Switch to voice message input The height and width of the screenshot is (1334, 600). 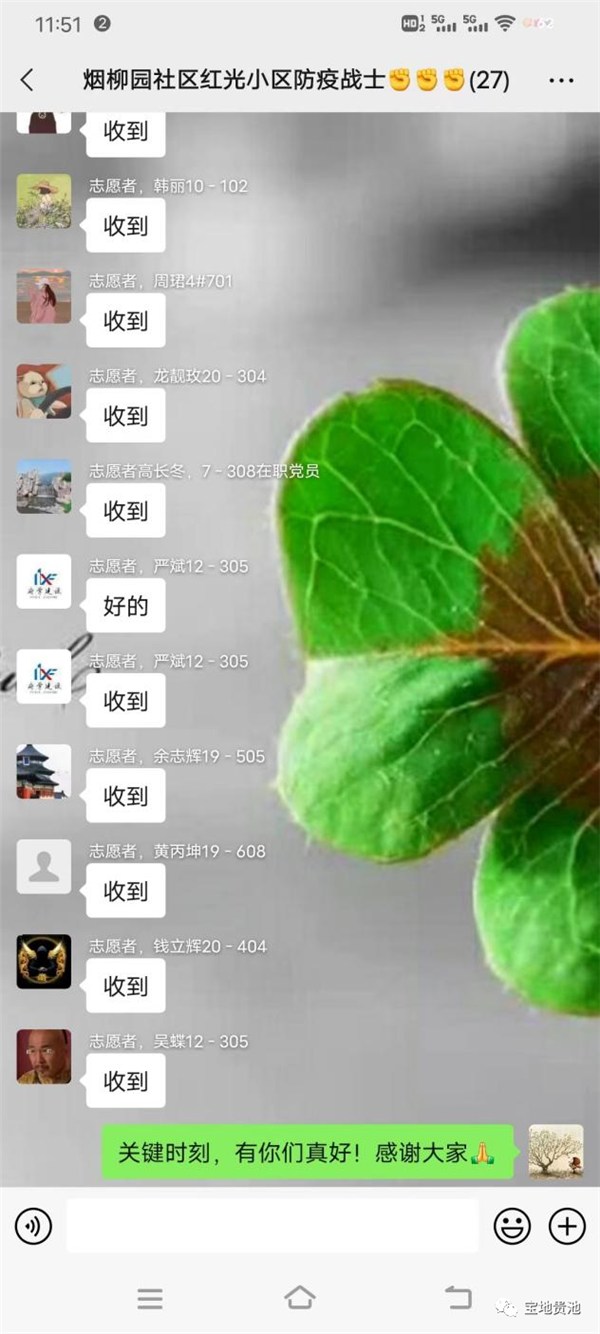click(34, 1225)
